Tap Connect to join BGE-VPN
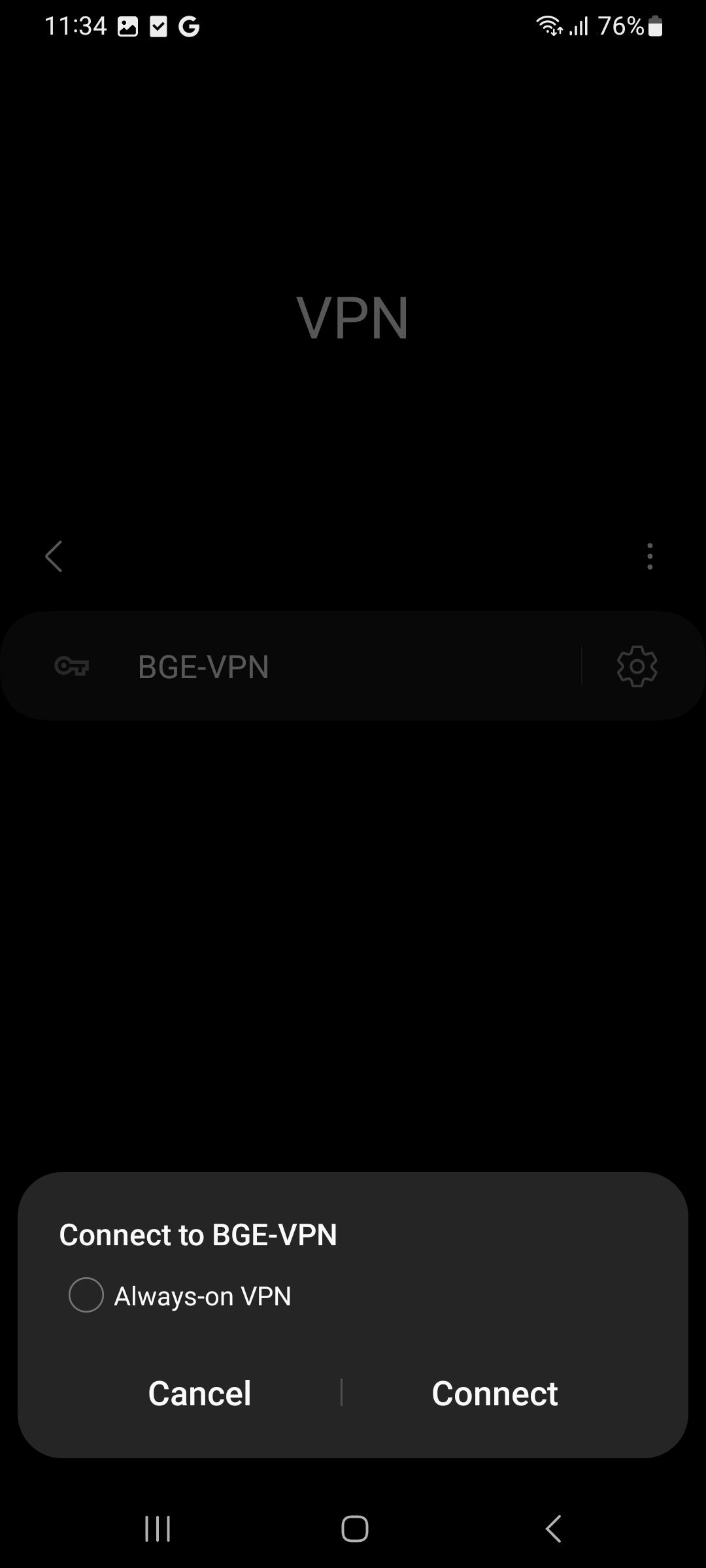 tap(494, 1393)
